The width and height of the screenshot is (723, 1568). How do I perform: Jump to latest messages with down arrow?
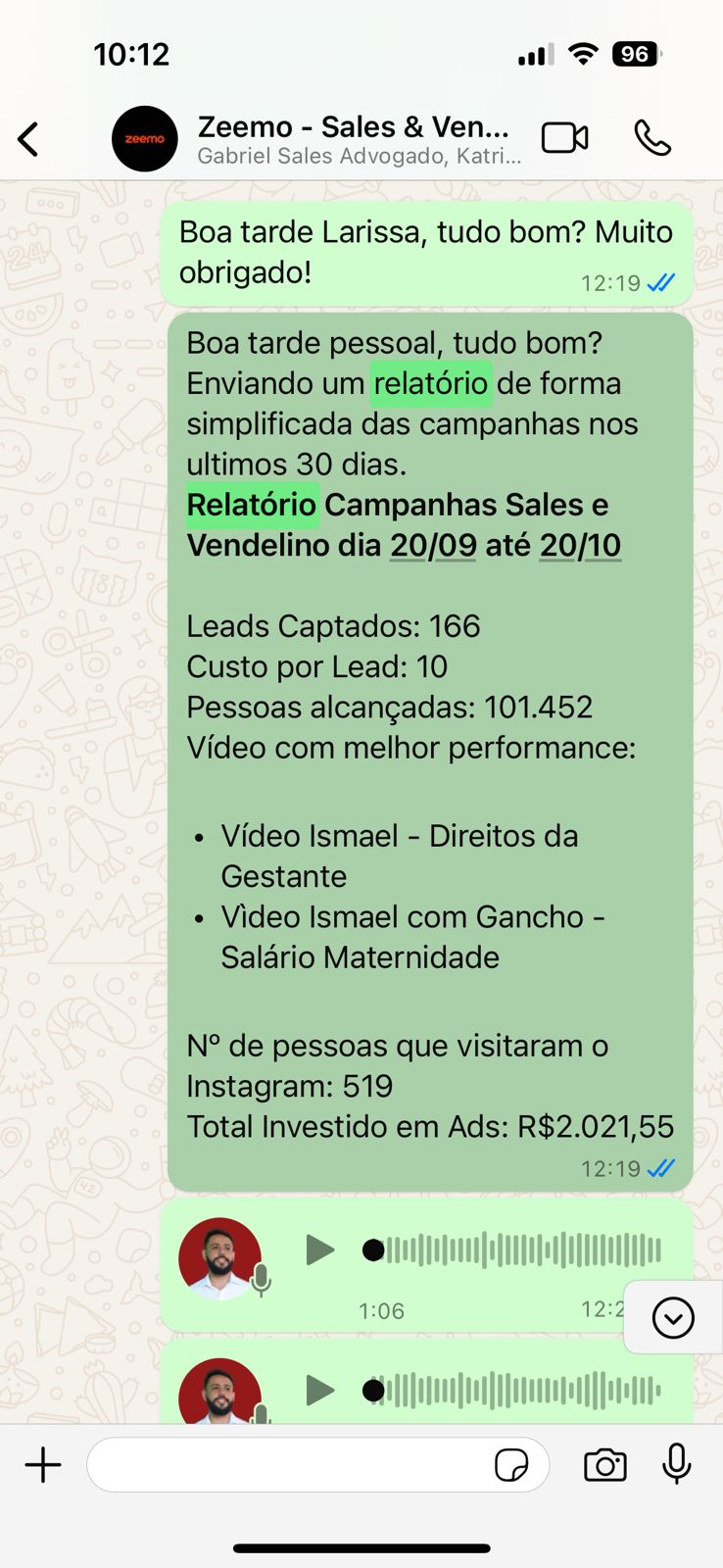[x=673, y=1317]
